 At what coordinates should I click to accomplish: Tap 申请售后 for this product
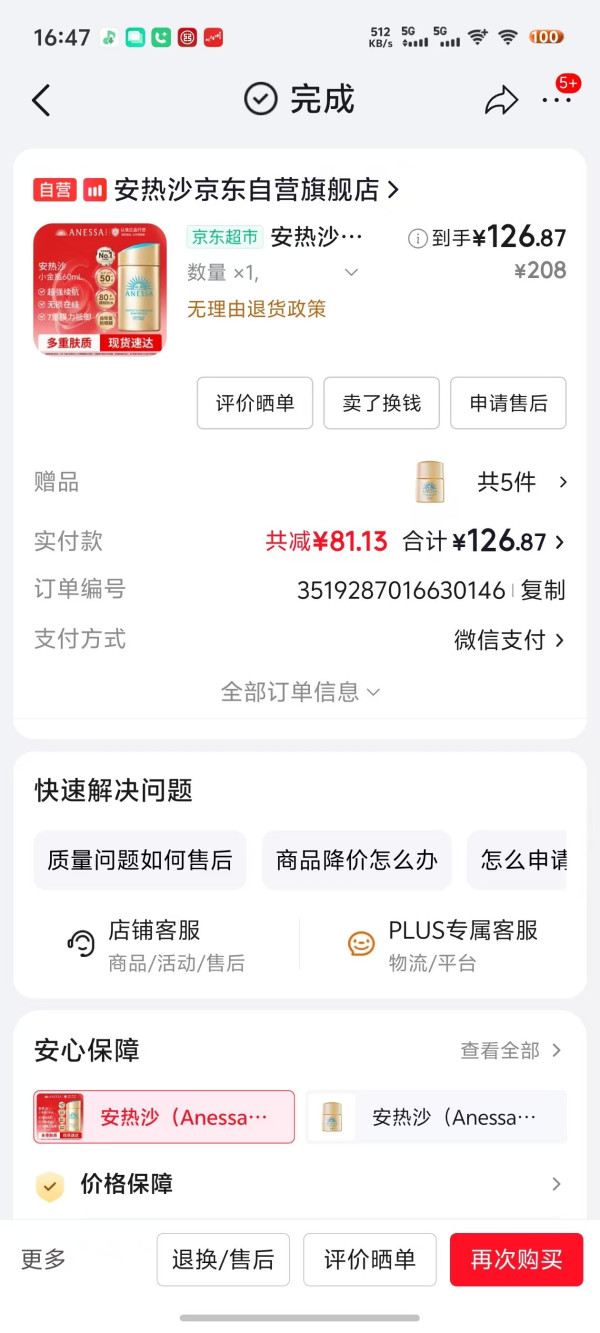click(x=509, y=403)
